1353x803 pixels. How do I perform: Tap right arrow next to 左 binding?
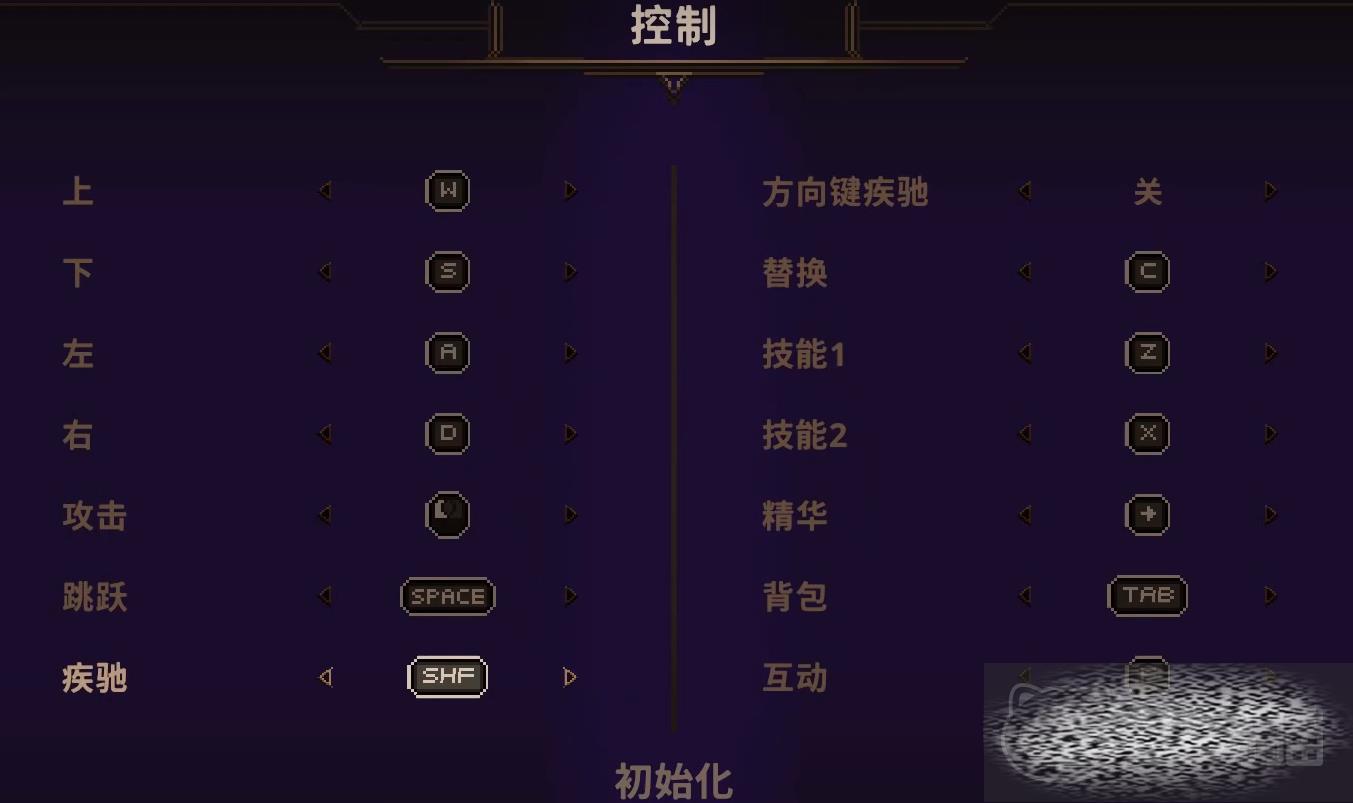(570, 353)
